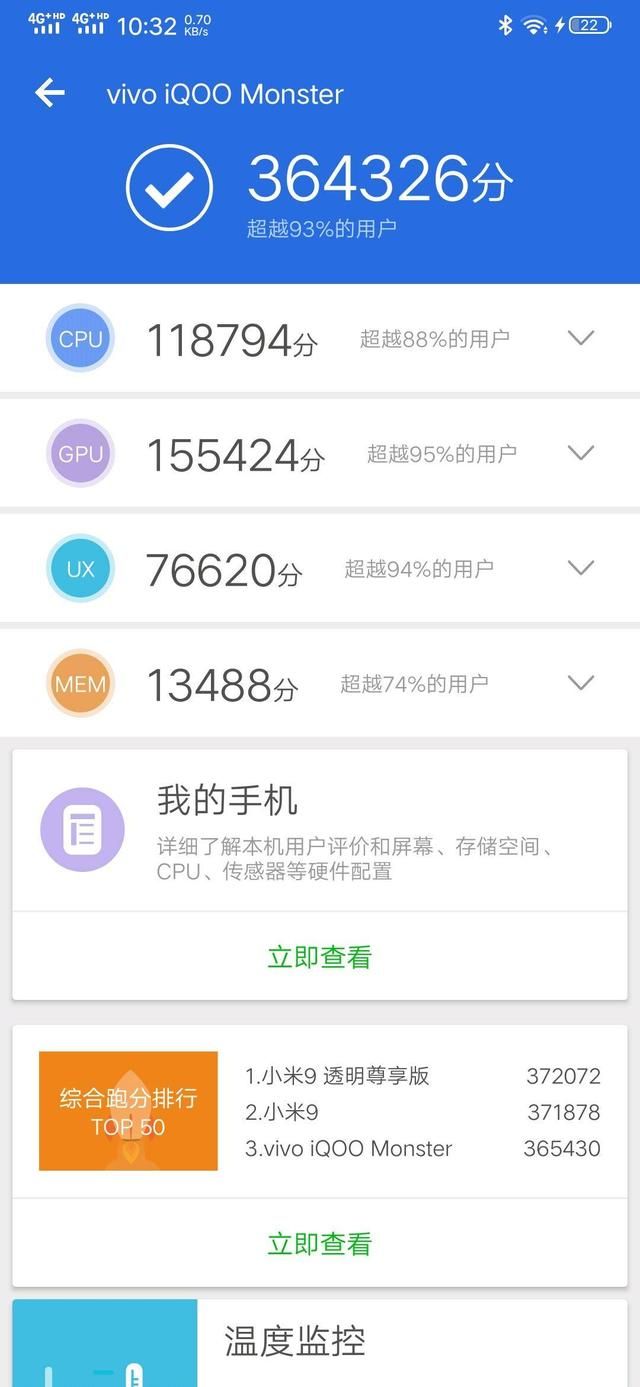Tap 立即查看 under the TOP 50 ranking
Viewport: 640px width, 1387px height.
[x=320, y=1243]
